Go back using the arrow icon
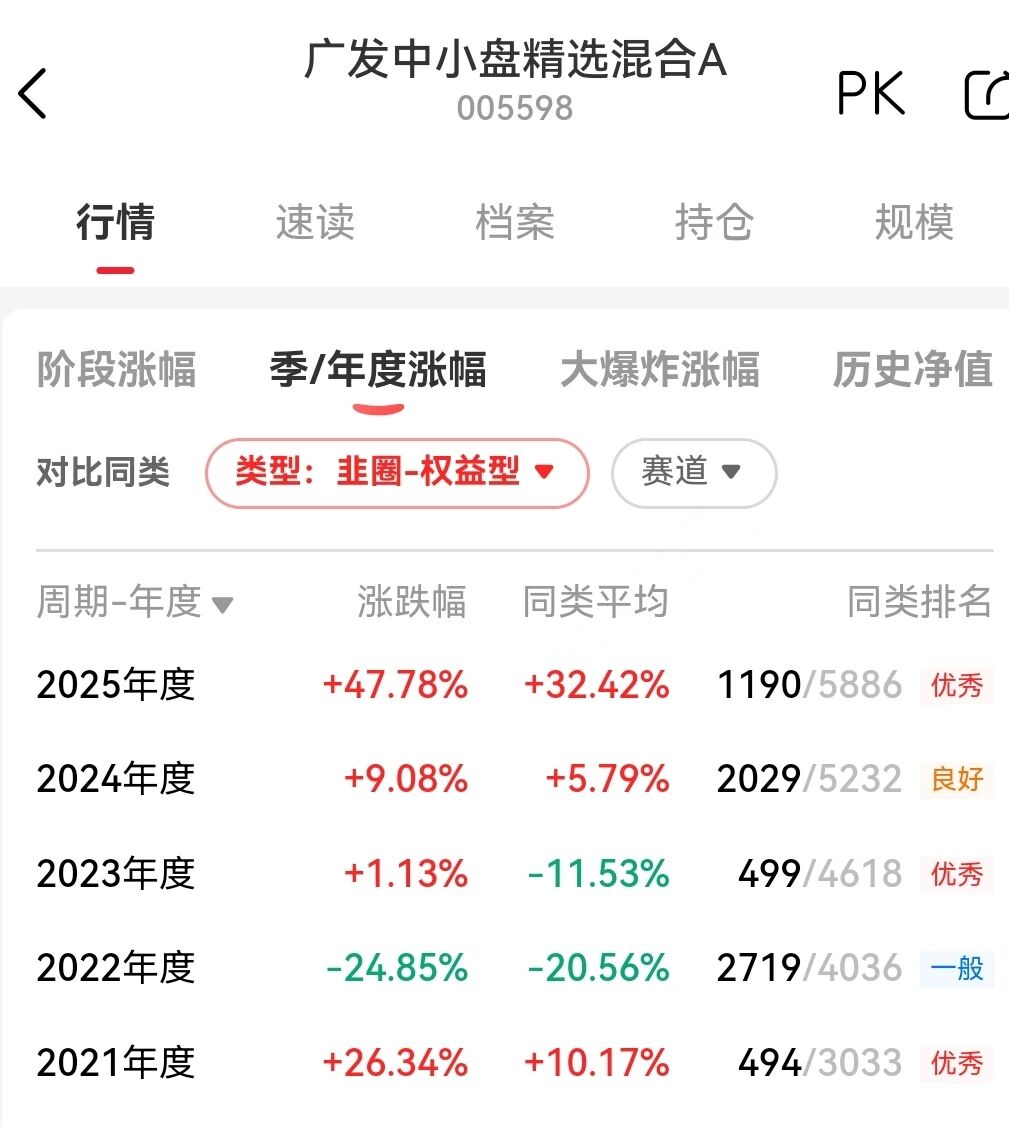This screenshot has height=1127, width=1009. tap(33, 95)
